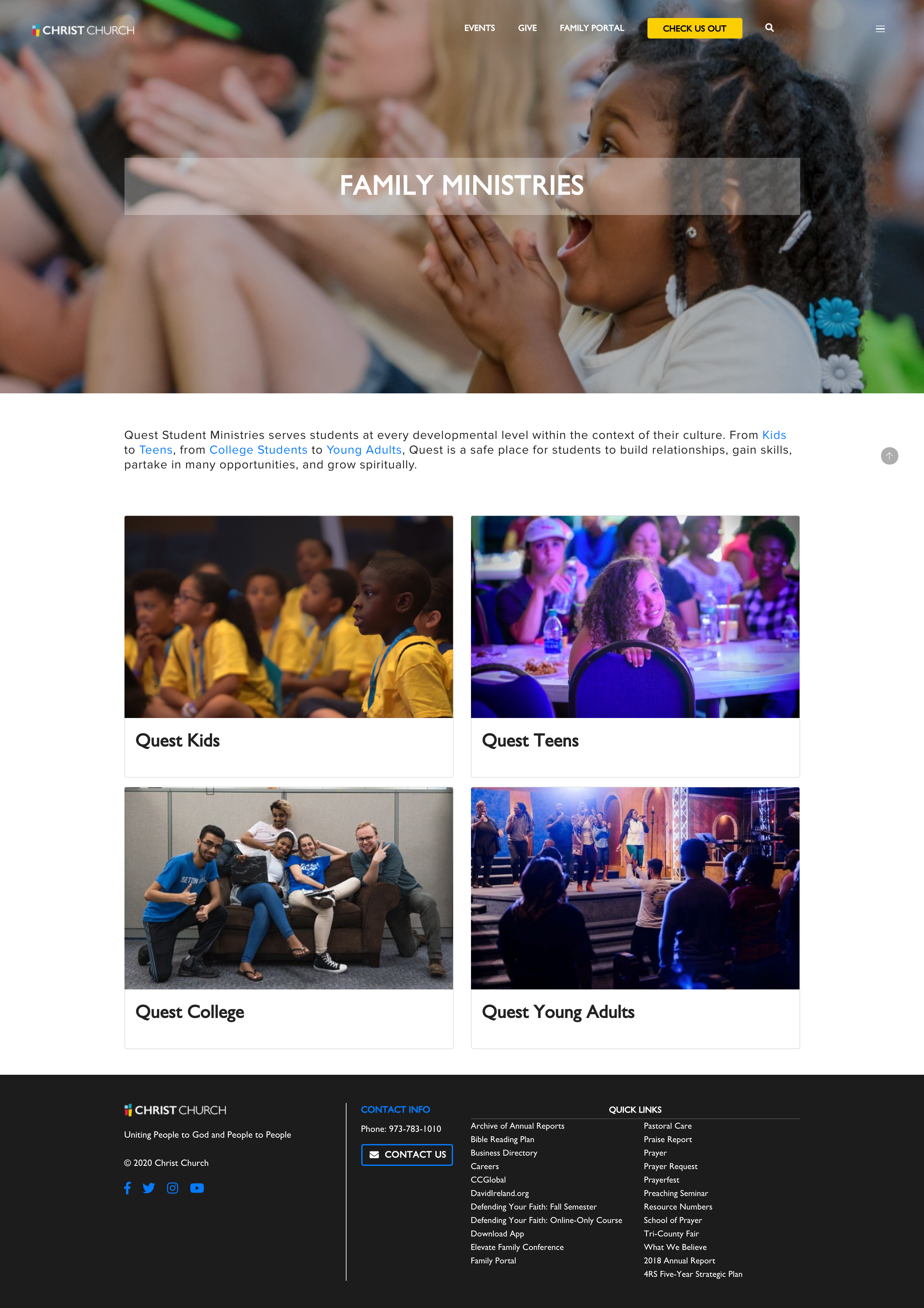Visit the church's Twitter profile

(x=149, y=1188)
